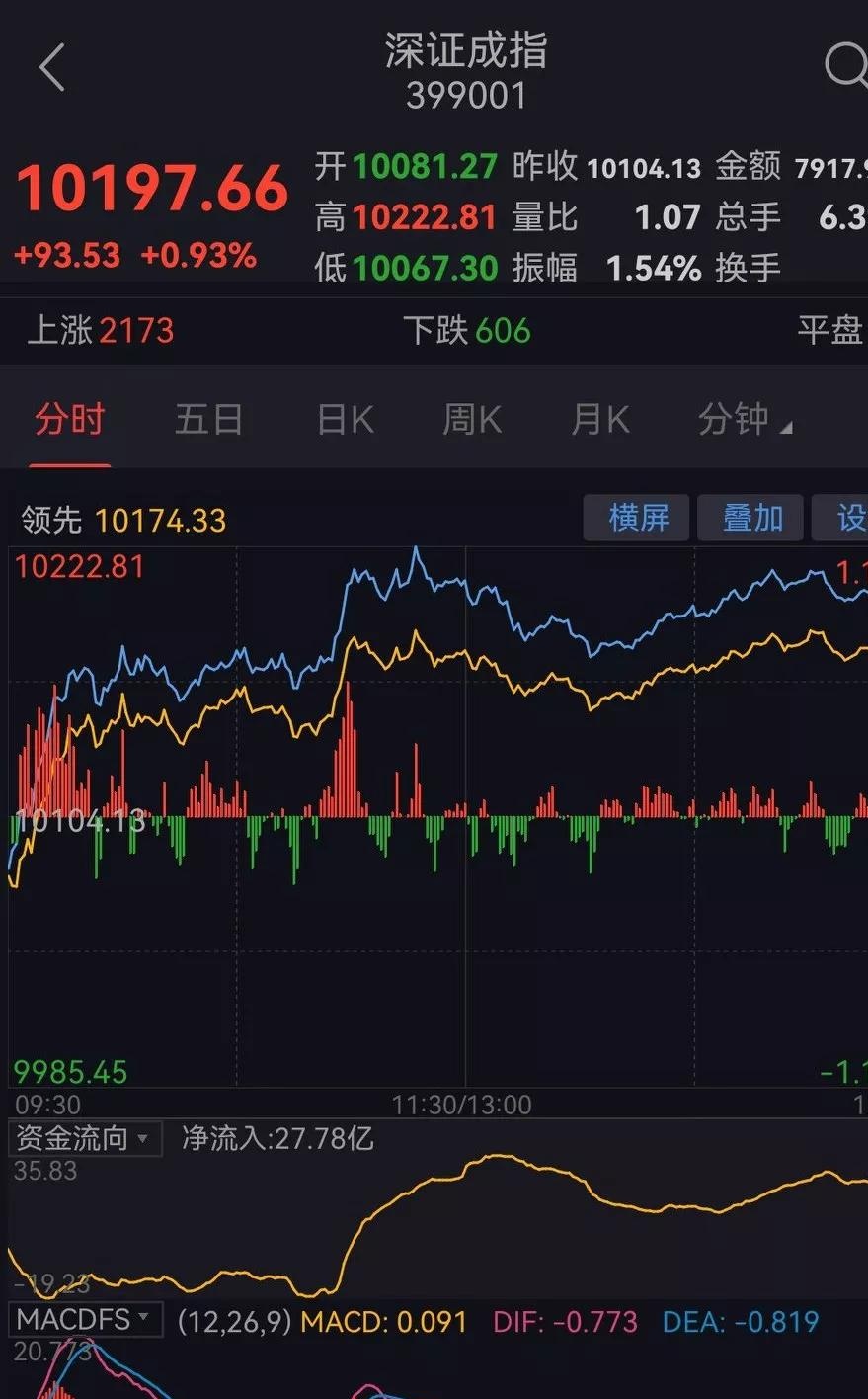Tap the current index price 10197.66
Viewport: 868px width, 1399px height.
click(150, 184)
